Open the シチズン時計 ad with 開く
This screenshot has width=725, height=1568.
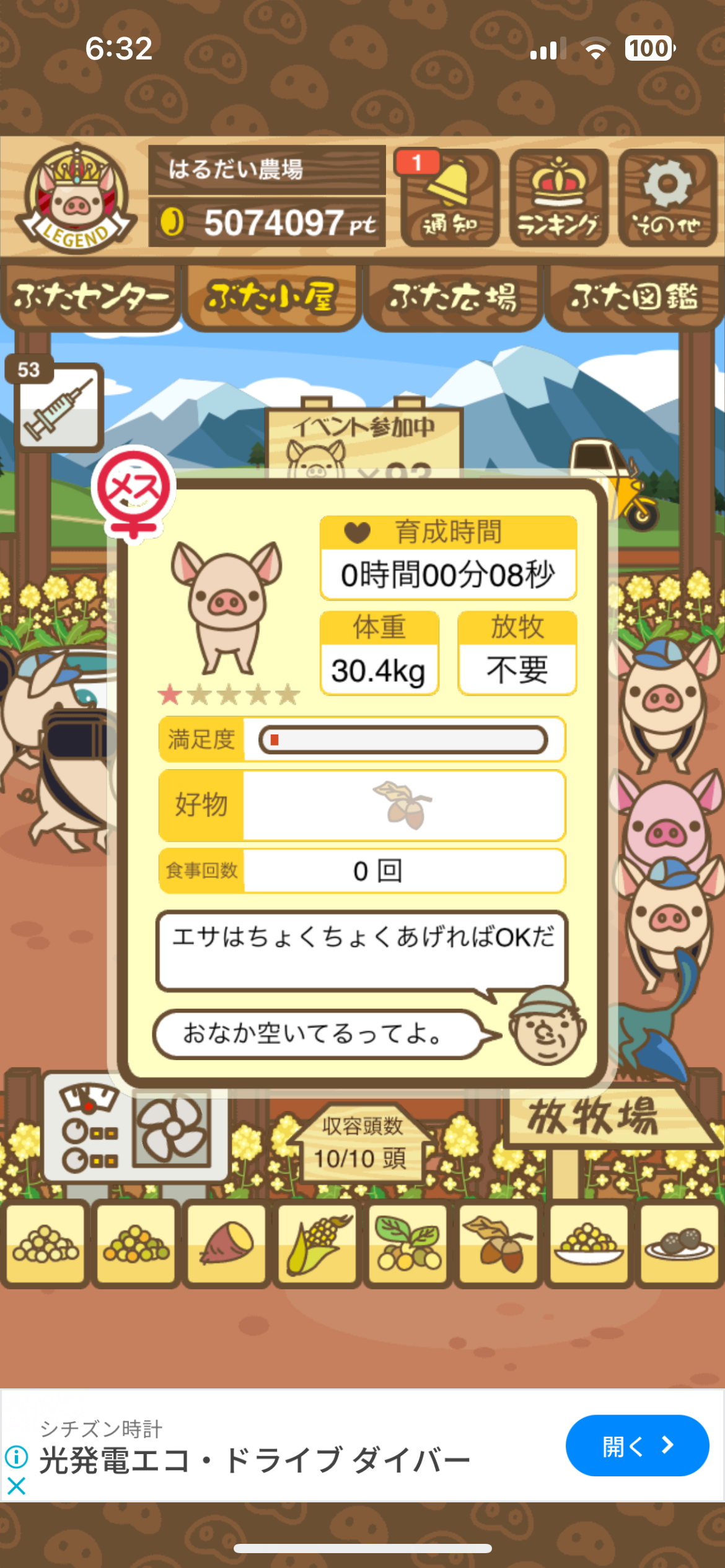(636, 1445)
